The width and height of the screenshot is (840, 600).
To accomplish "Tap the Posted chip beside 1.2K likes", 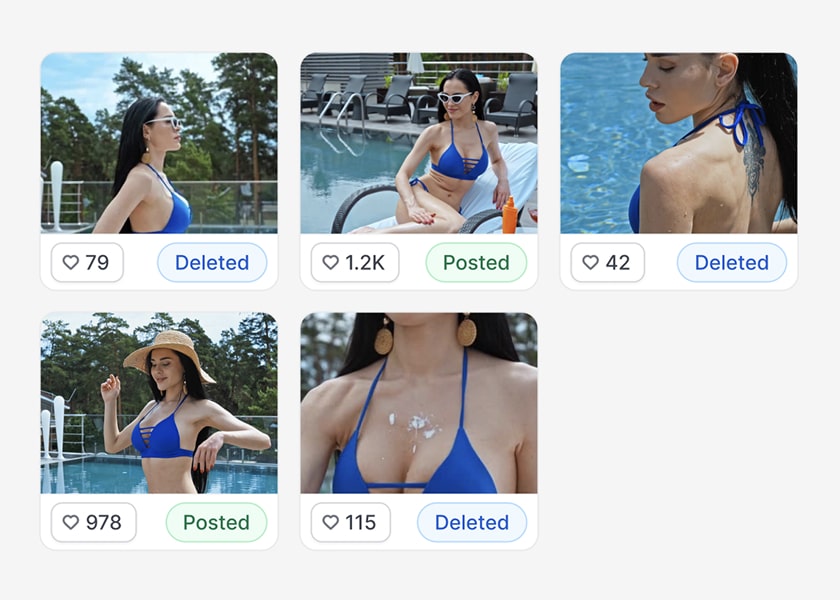I will pyautogui.click(x=476, y=263).
